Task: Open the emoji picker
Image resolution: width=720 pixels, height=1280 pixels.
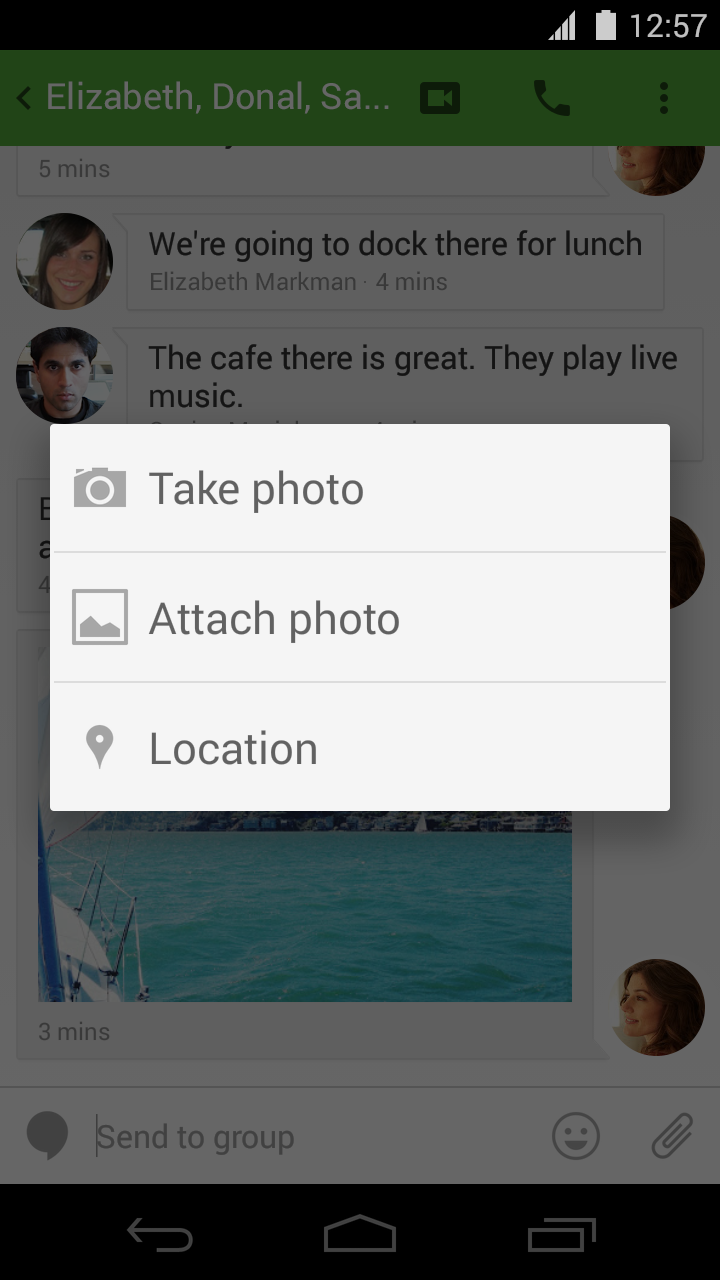Action: pyautogui.click(x=576, y=1137)
